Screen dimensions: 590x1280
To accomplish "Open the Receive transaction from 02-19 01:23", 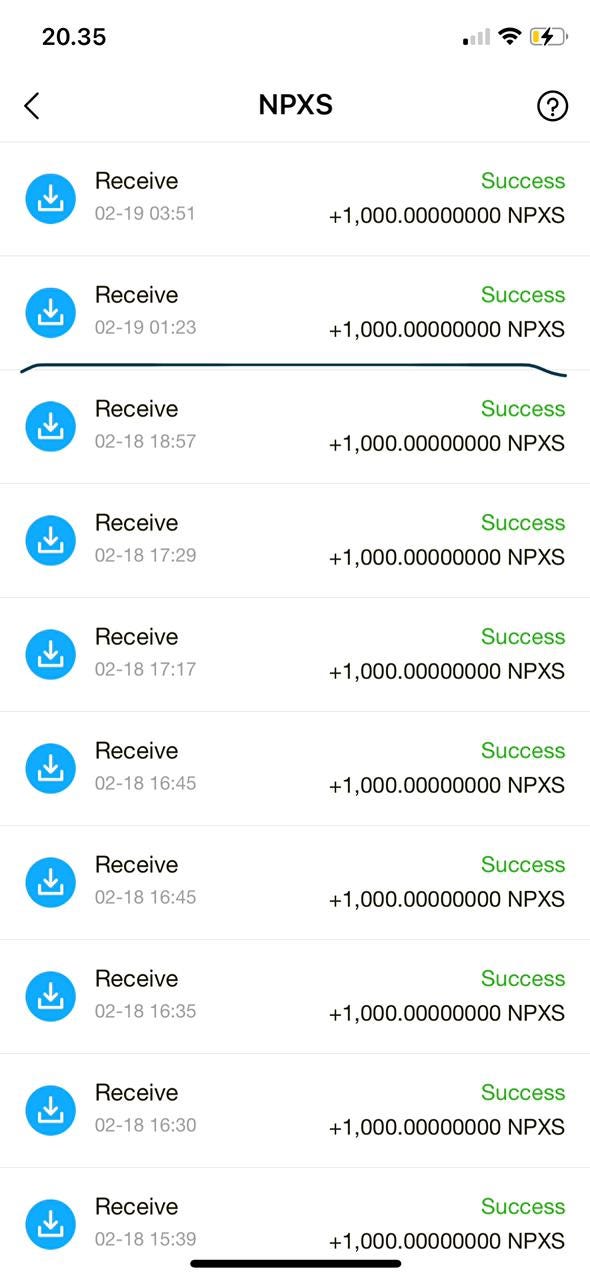I will 295,313.
